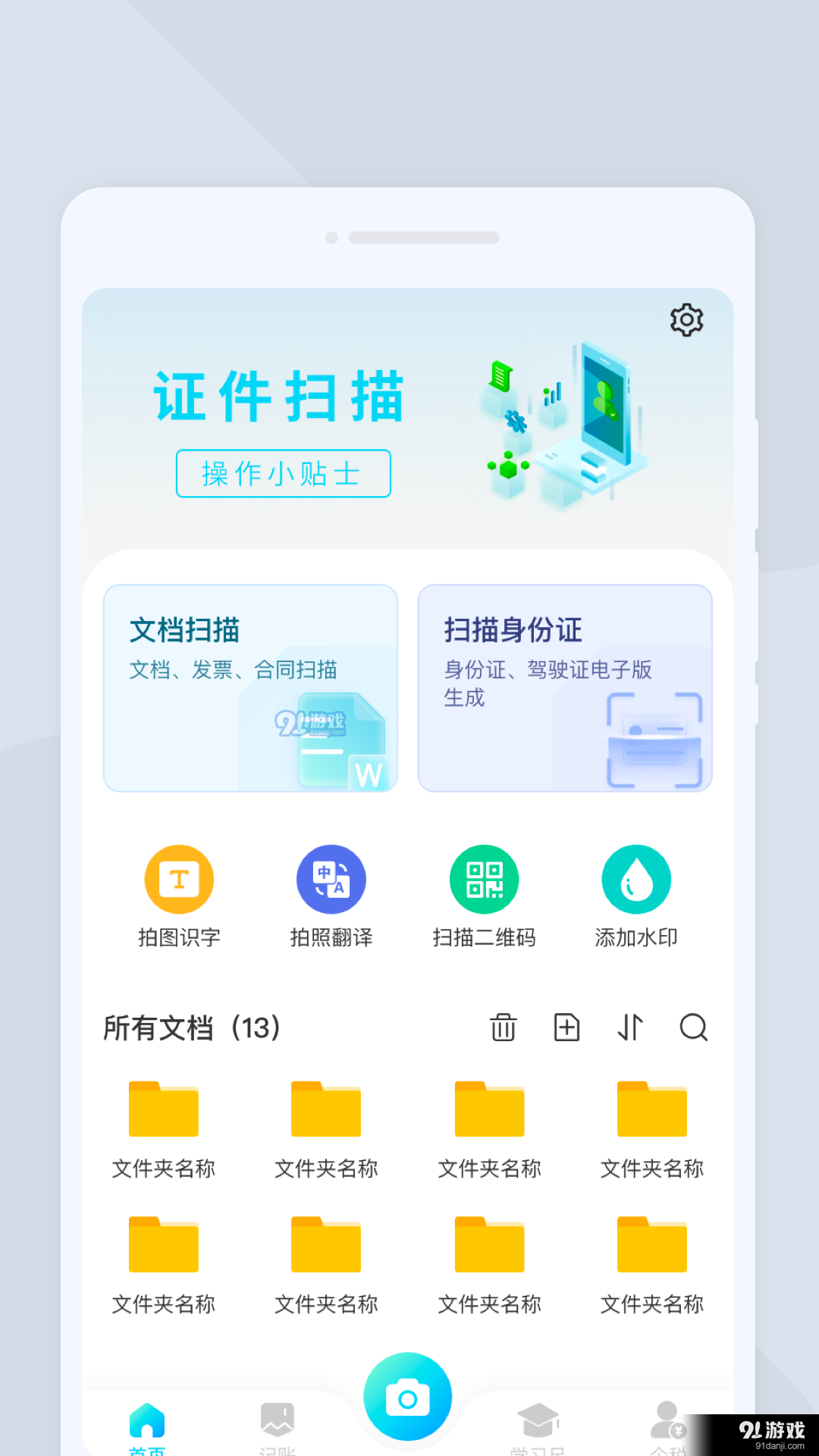
Task: Launch the 扫描二维码 QR code scanner
Action: (485, 895)
